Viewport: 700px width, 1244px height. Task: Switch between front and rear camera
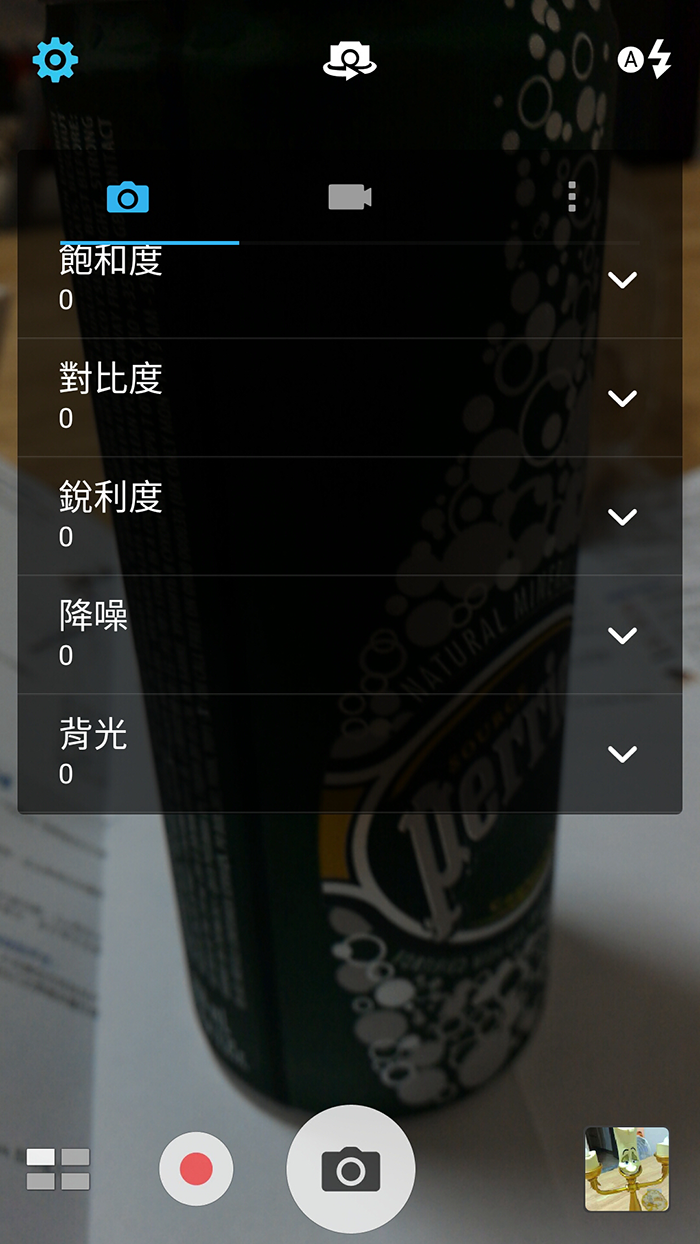(349, 61)
